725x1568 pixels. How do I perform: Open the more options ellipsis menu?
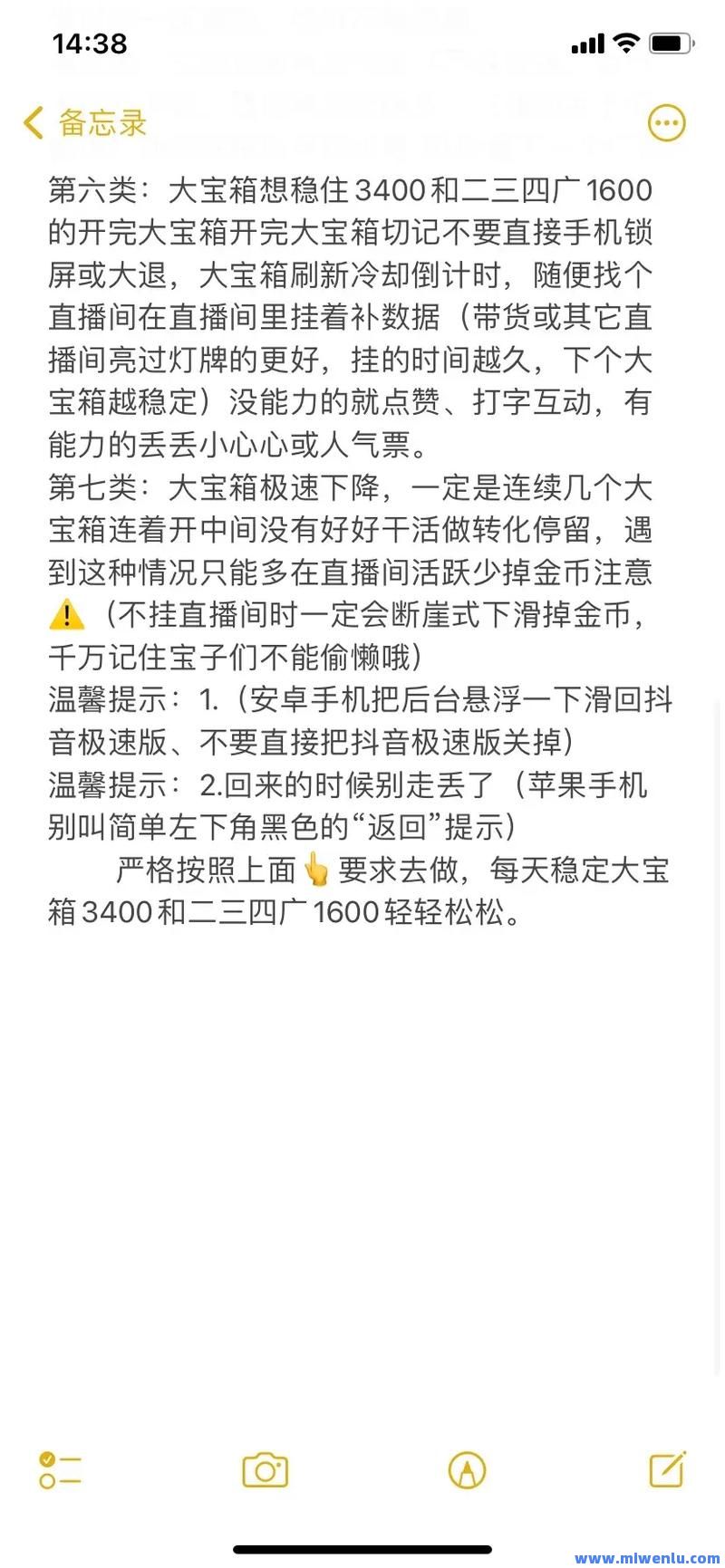coord(667,123)
